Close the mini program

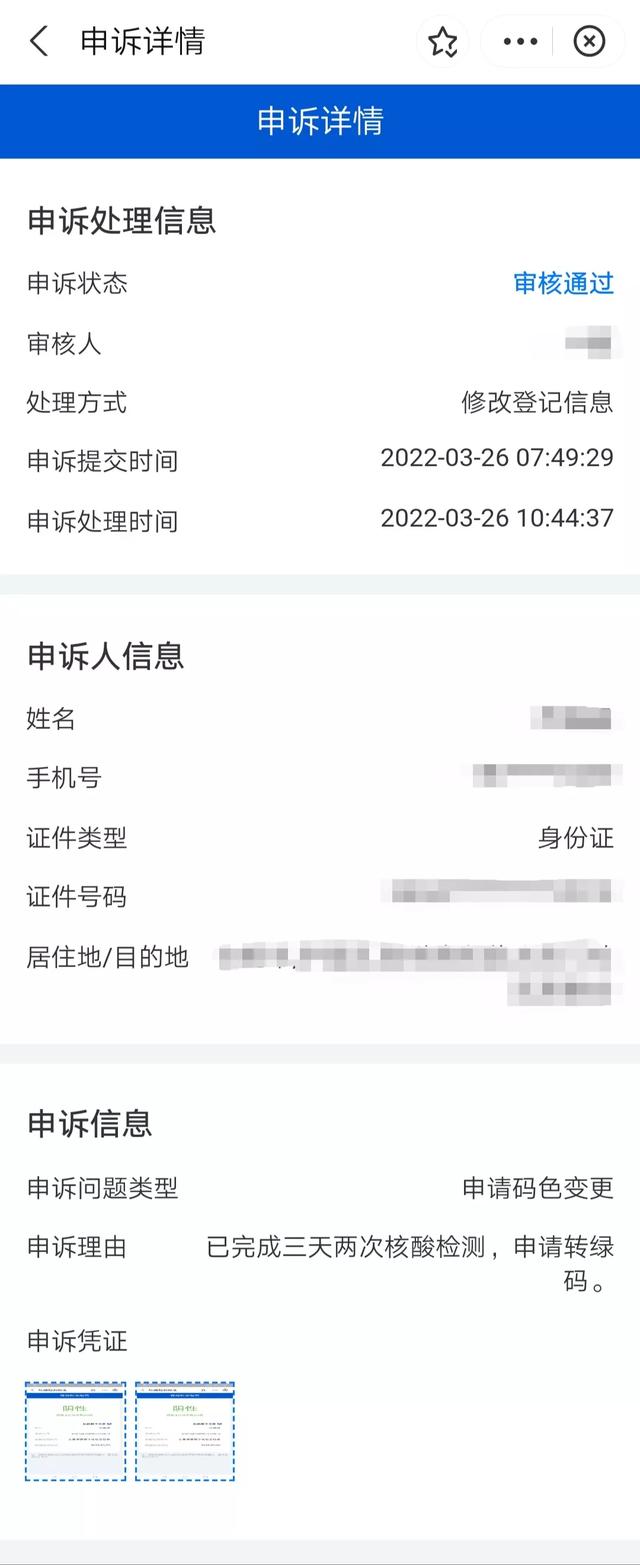click(589, 41)
